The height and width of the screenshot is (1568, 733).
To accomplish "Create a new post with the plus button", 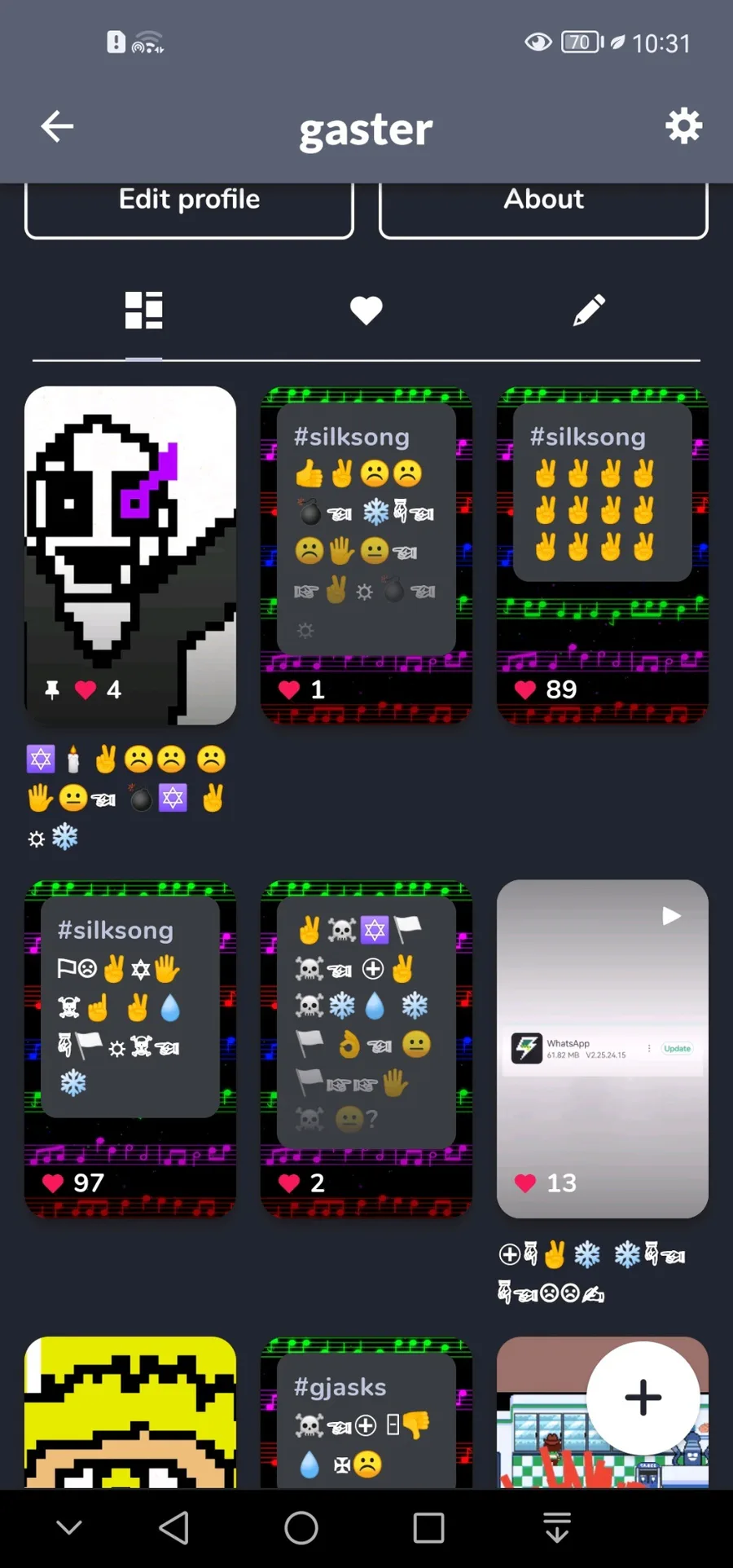I will point(643,1398).
